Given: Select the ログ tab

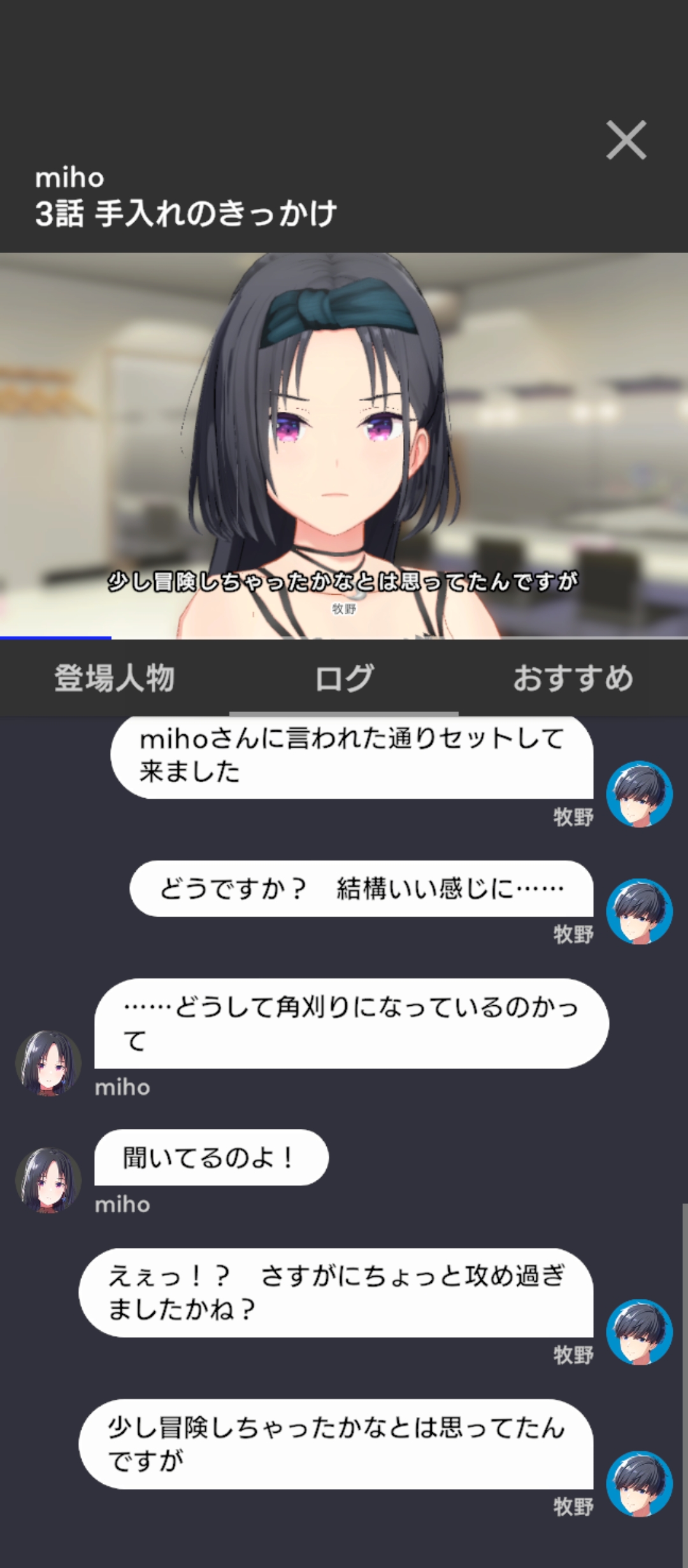Looking at the screenshot, I should click(x=344, y=678).
